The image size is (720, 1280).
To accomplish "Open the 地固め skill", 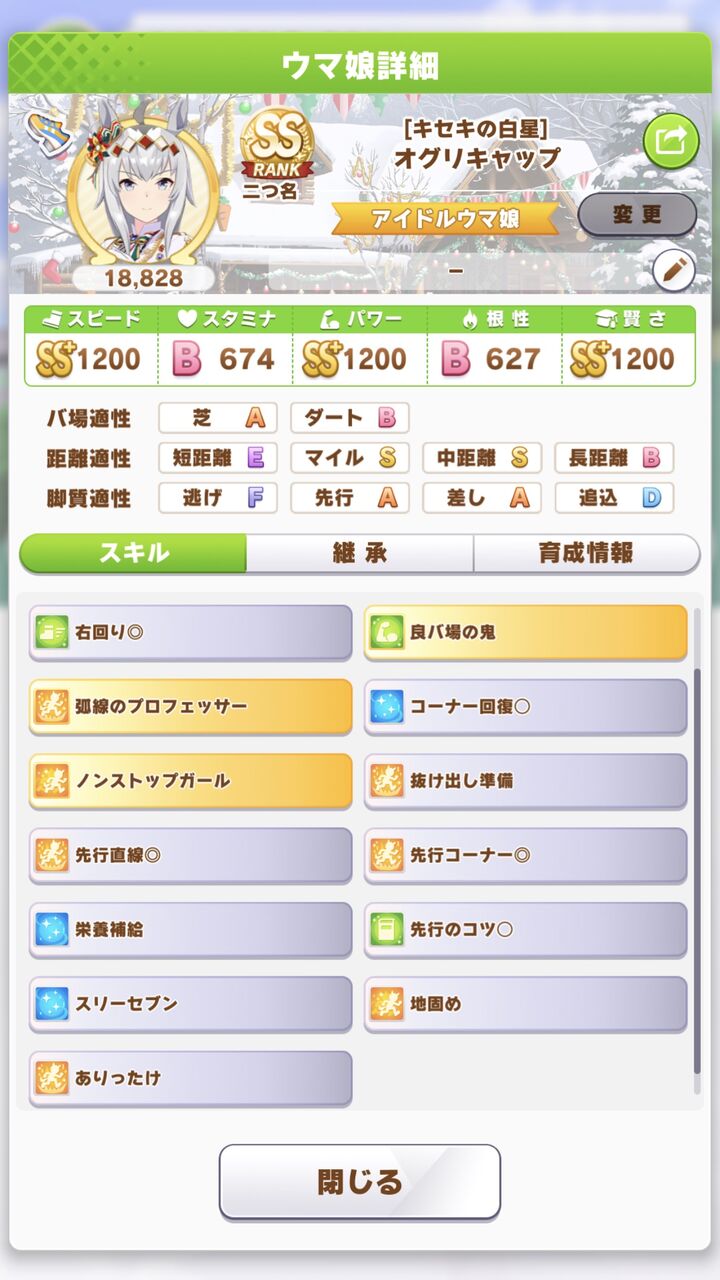I will coord(525,1003).
